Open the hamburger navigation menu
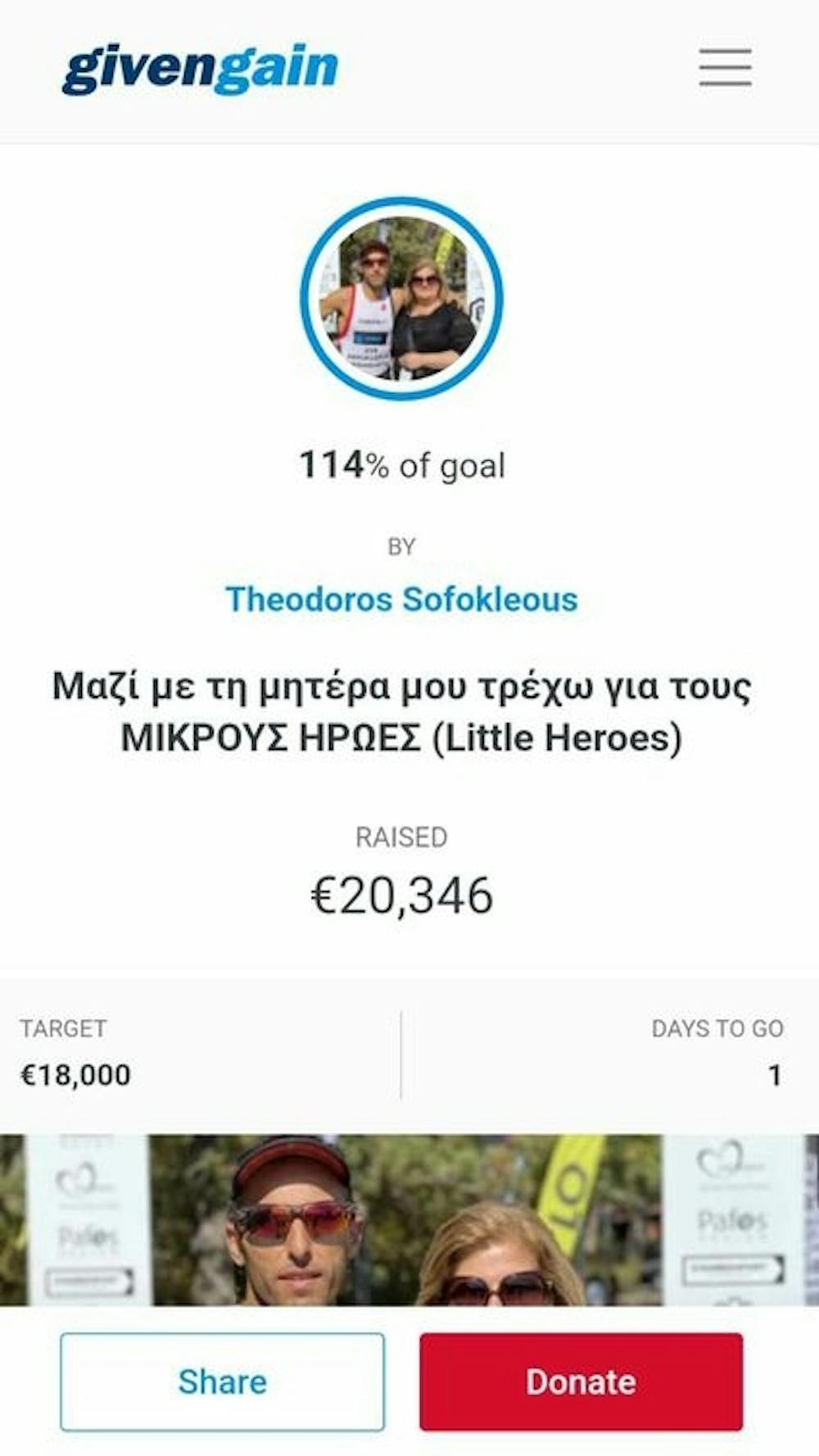The width and height of the screenshot is (819, 1456). [x=724, y=68]
